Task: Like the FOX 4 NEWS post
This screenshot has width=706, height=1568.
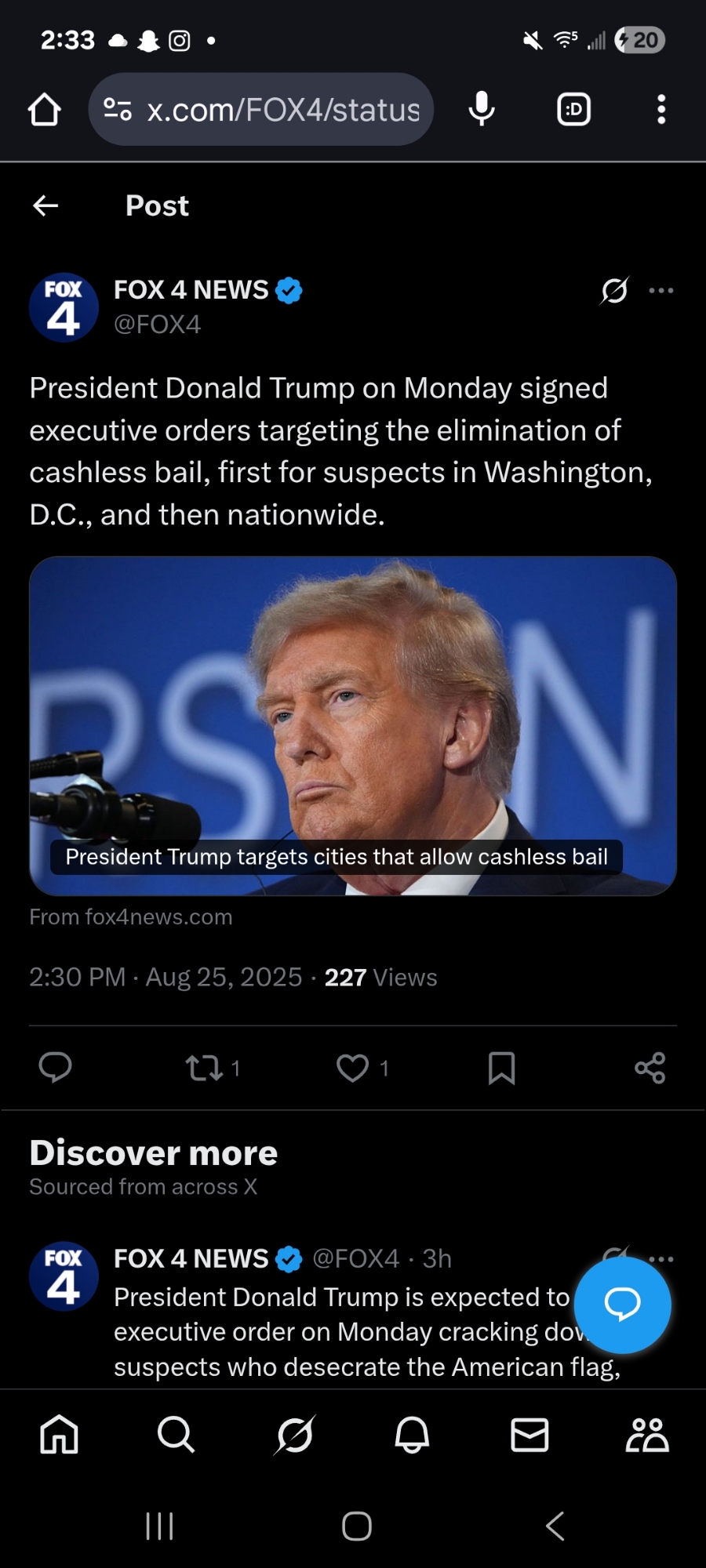Action: tap(353, 1067)
